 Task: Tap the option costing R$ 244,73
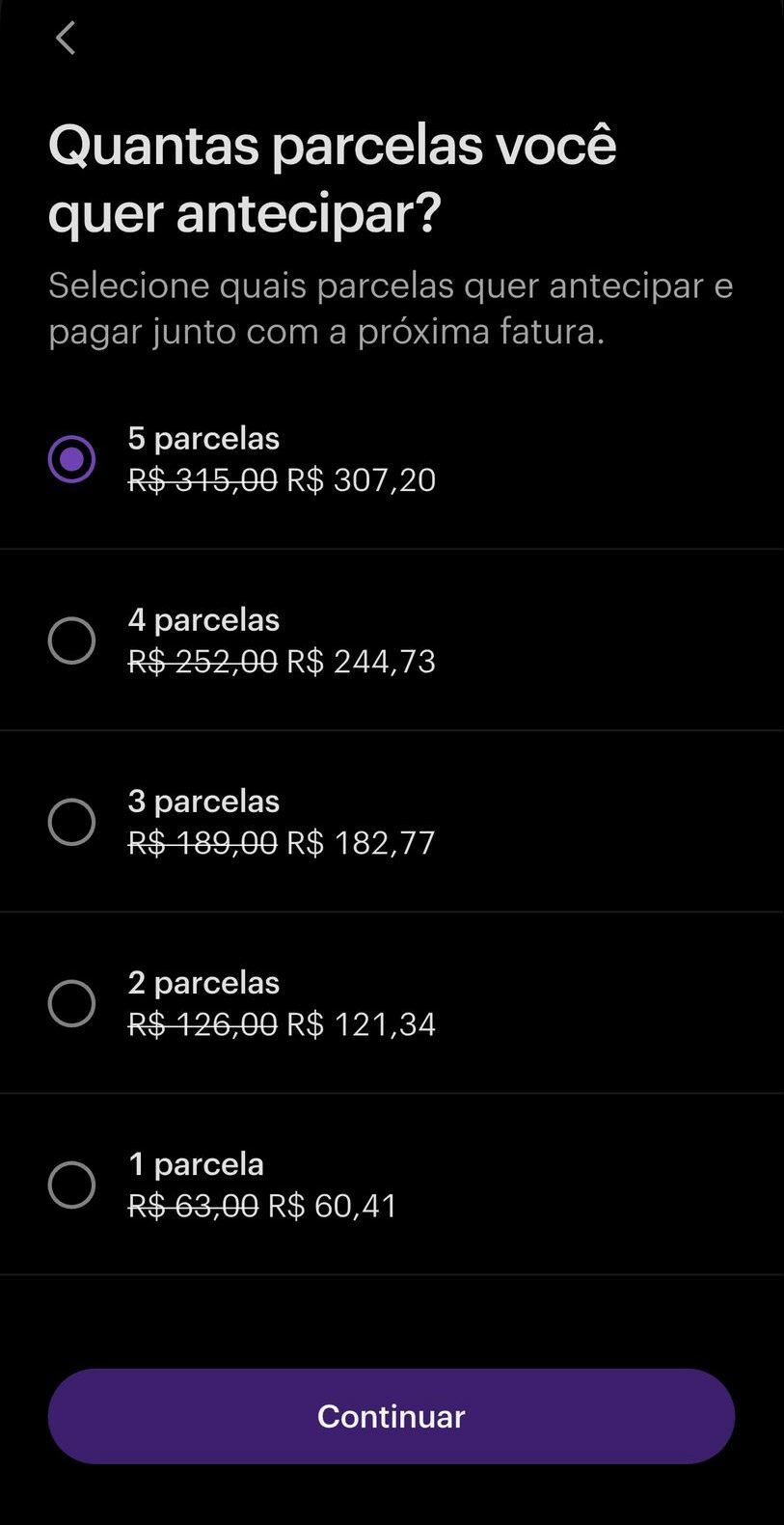360,661
